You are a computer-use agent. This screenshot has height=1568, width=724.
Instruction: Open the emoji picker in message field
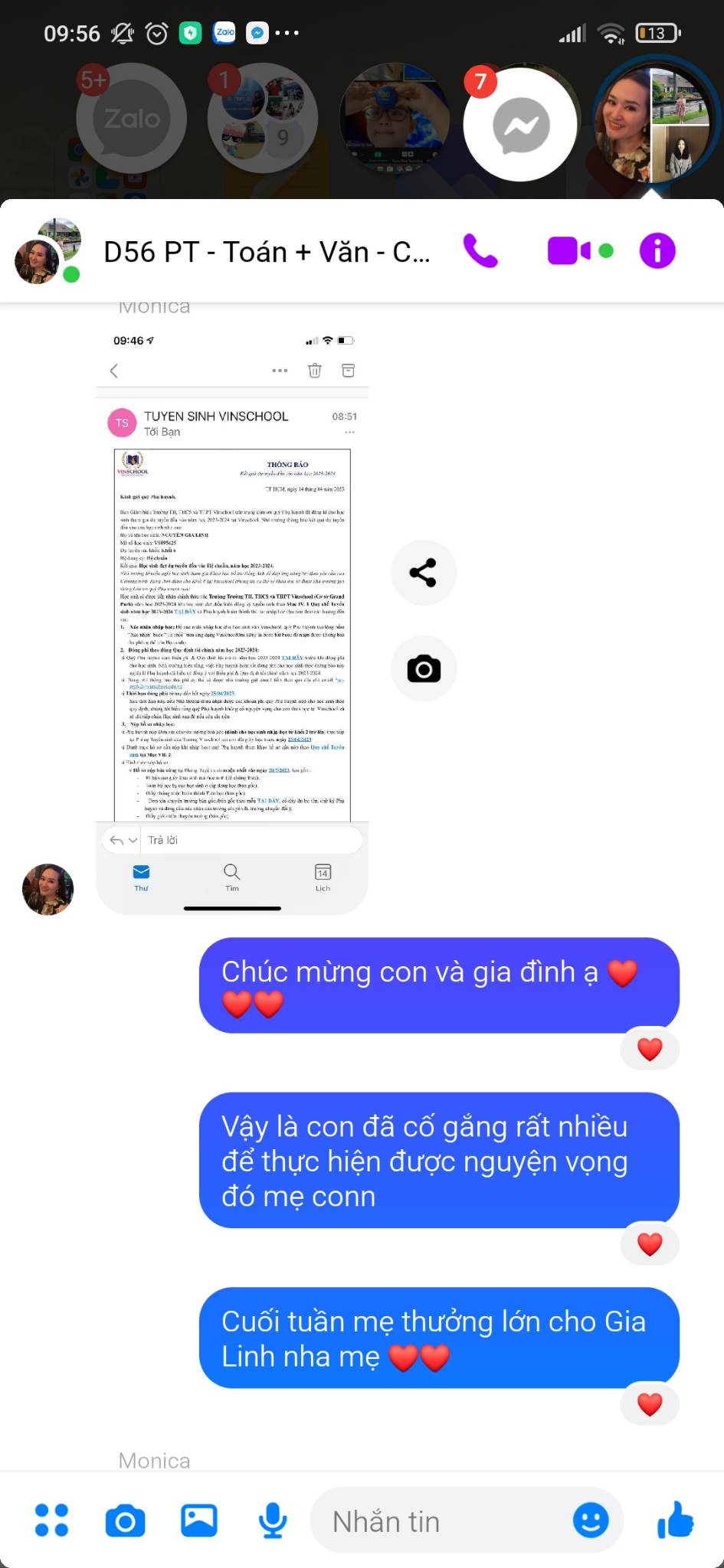click(x=591, y=1521)
